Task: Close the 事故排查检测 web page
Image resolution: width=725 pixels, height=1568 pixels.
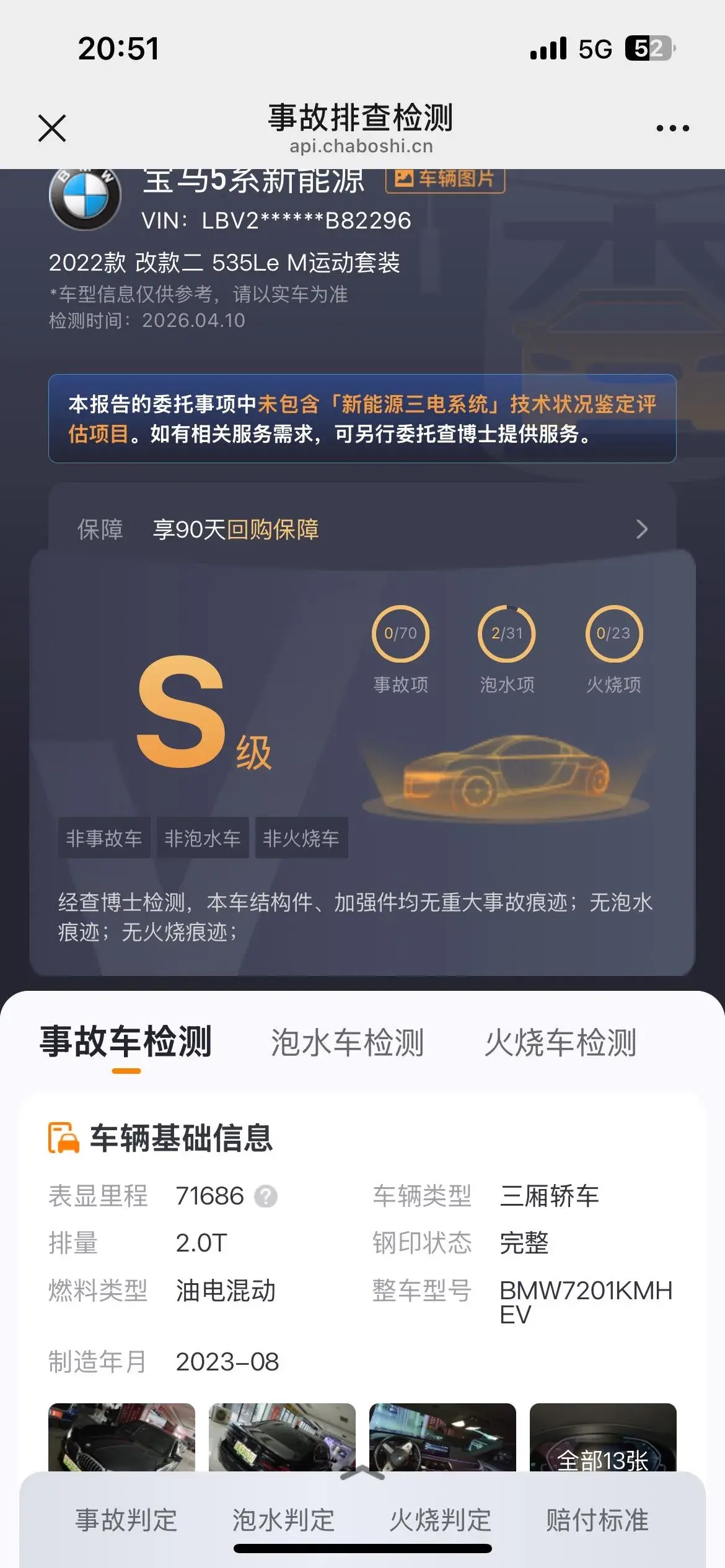Action: pyautogui.click(x=52, y=128)
